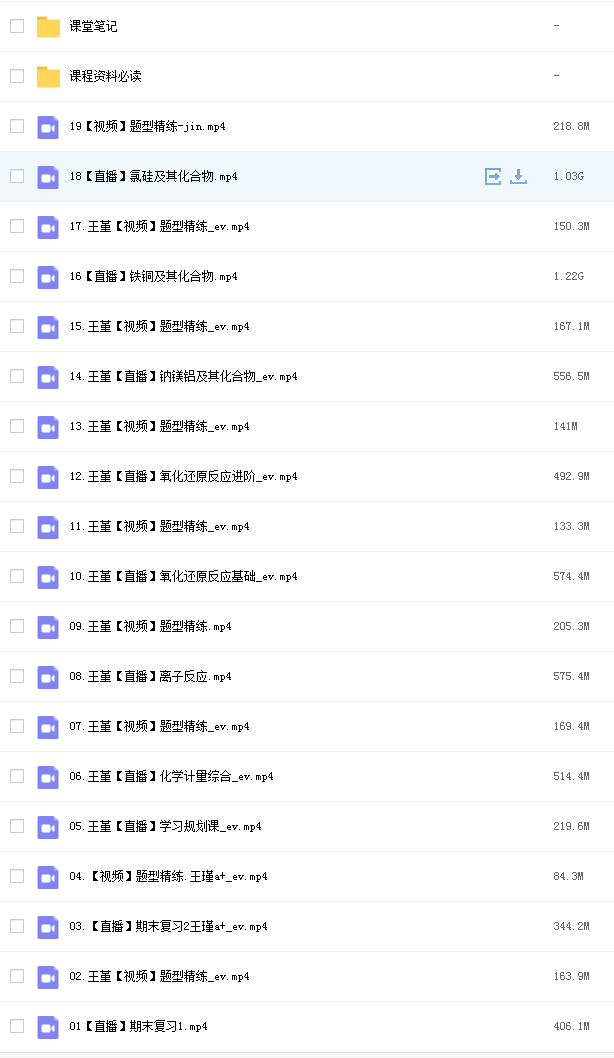Open 01【直播】期末复习1.mp4
The height and width of the screenshot is (1058, 614).
pos(138,1026)
